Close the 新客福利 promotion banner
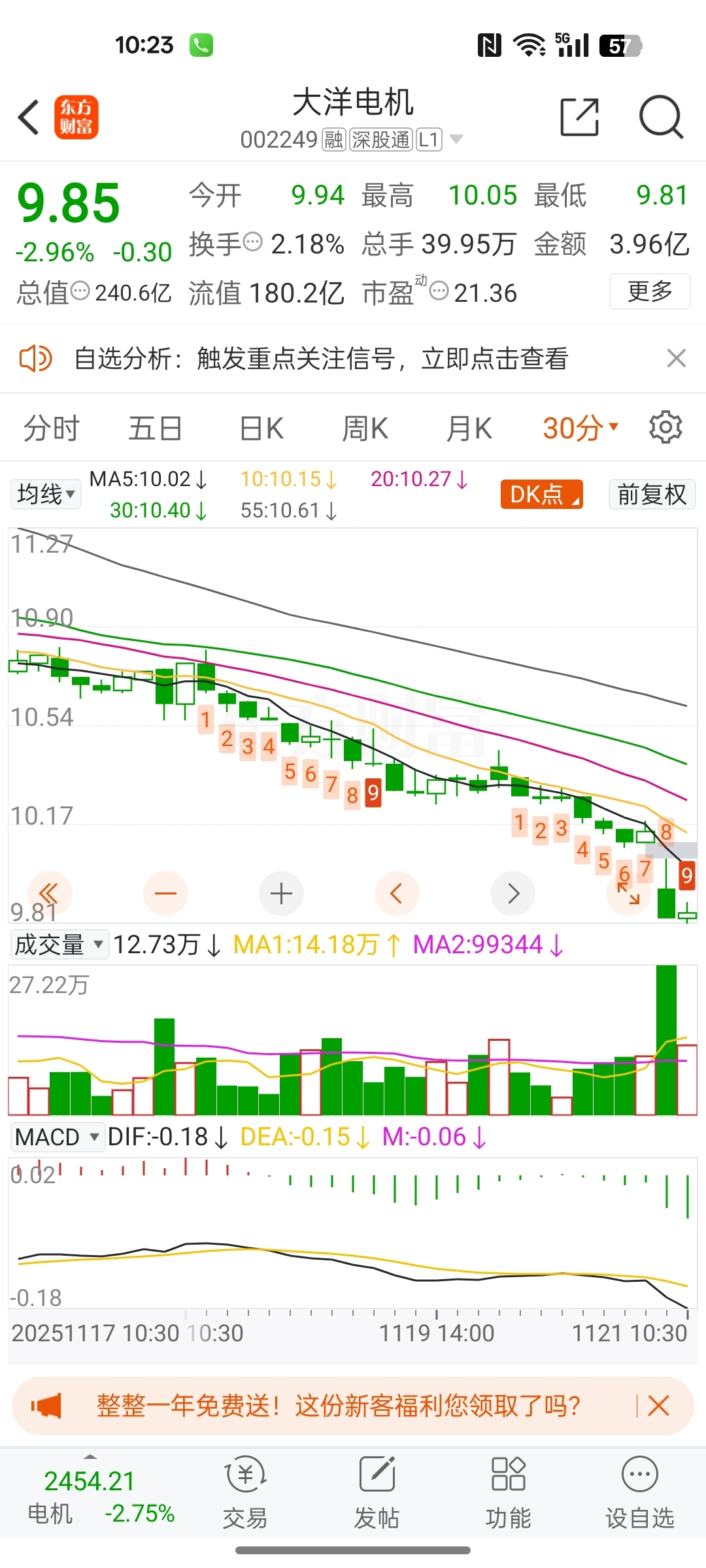706x1568 pixels. point(658,1405)
